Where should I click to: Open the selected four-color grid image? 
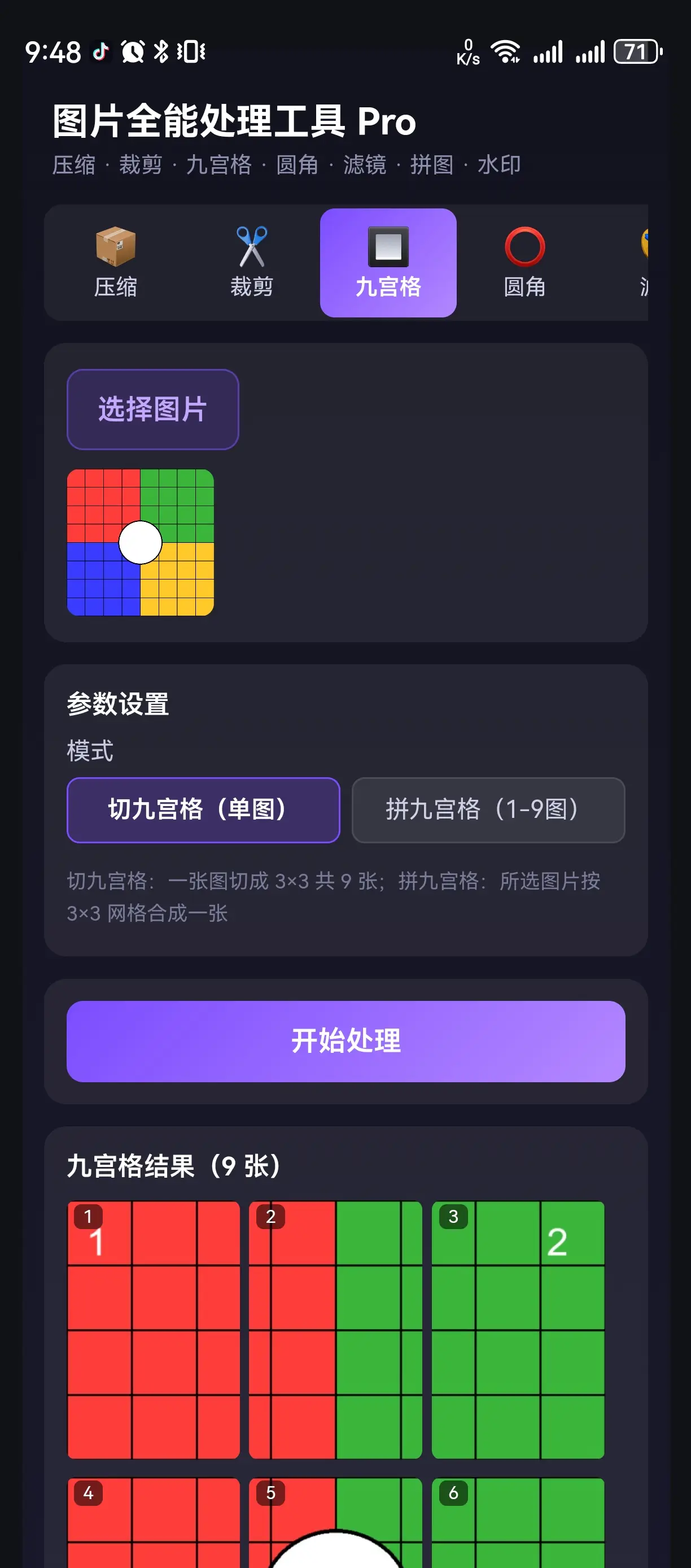coord(141,542)
